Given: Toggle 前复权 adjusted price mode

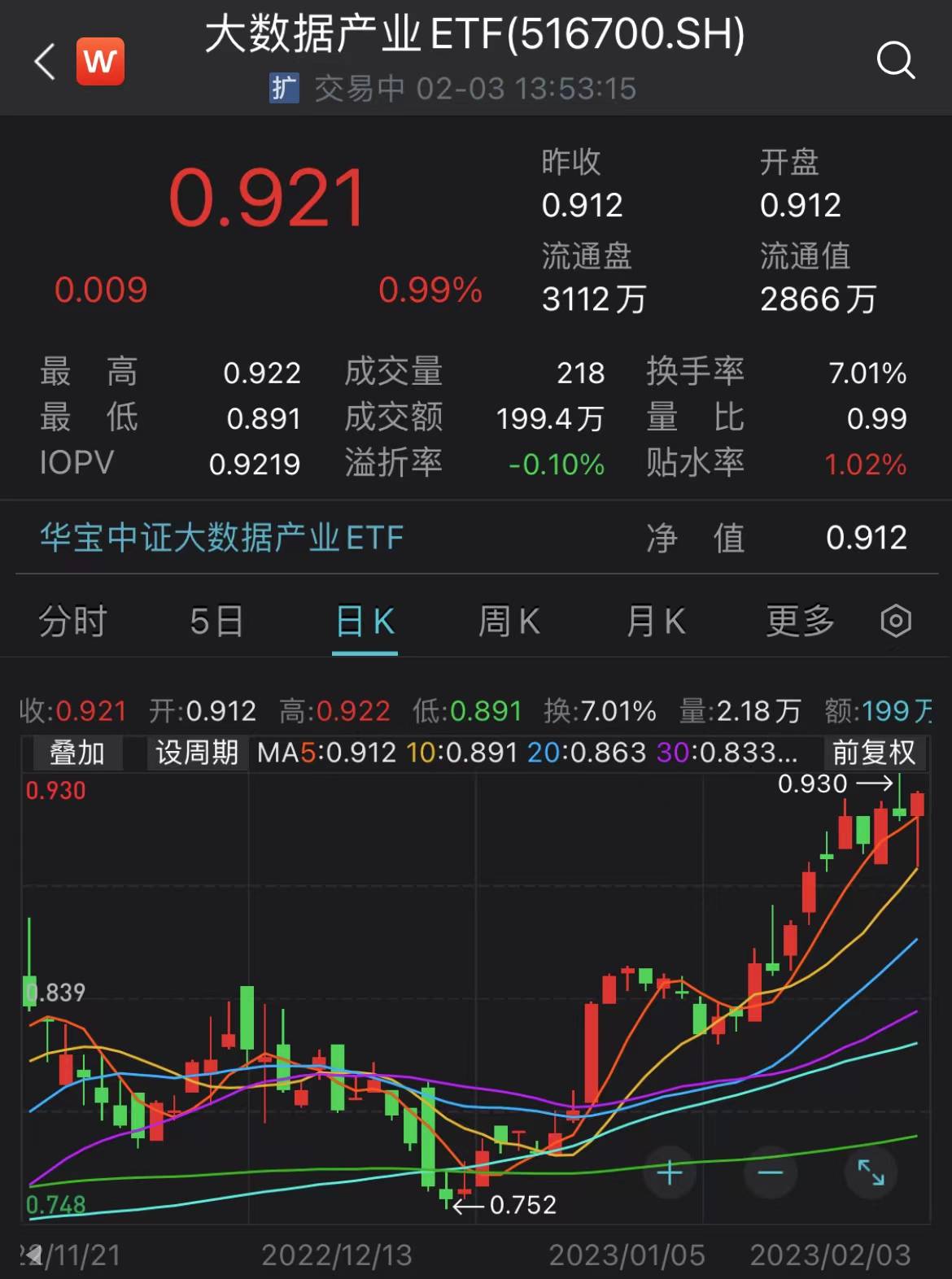Looking at the screenshot, I should coord(875,753).
